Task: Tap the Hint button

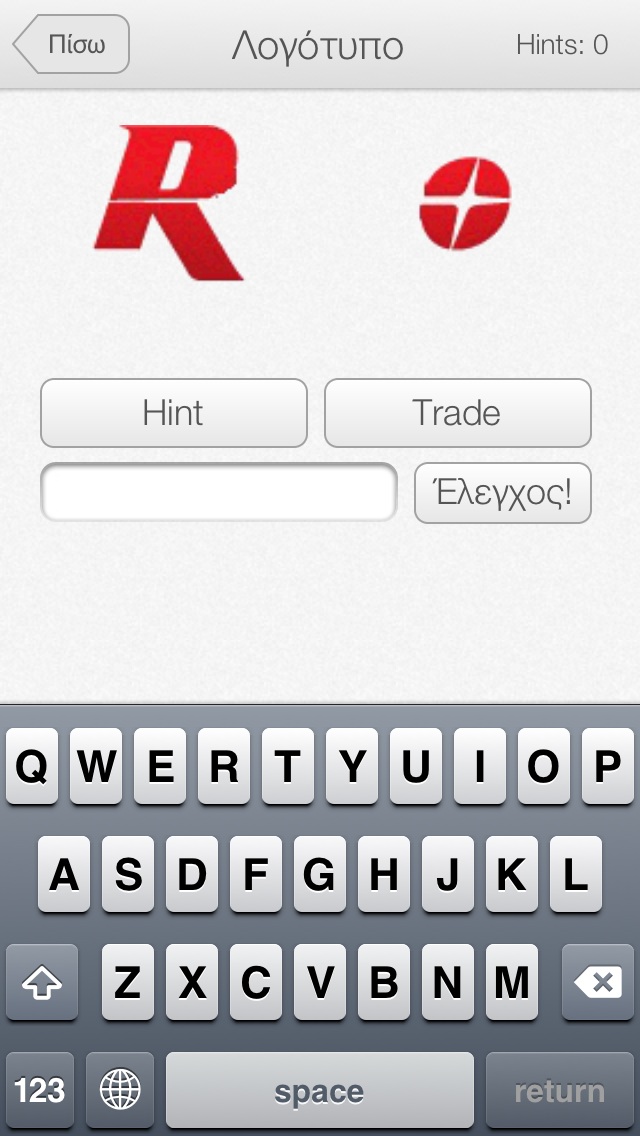Action: click(174, 413)
